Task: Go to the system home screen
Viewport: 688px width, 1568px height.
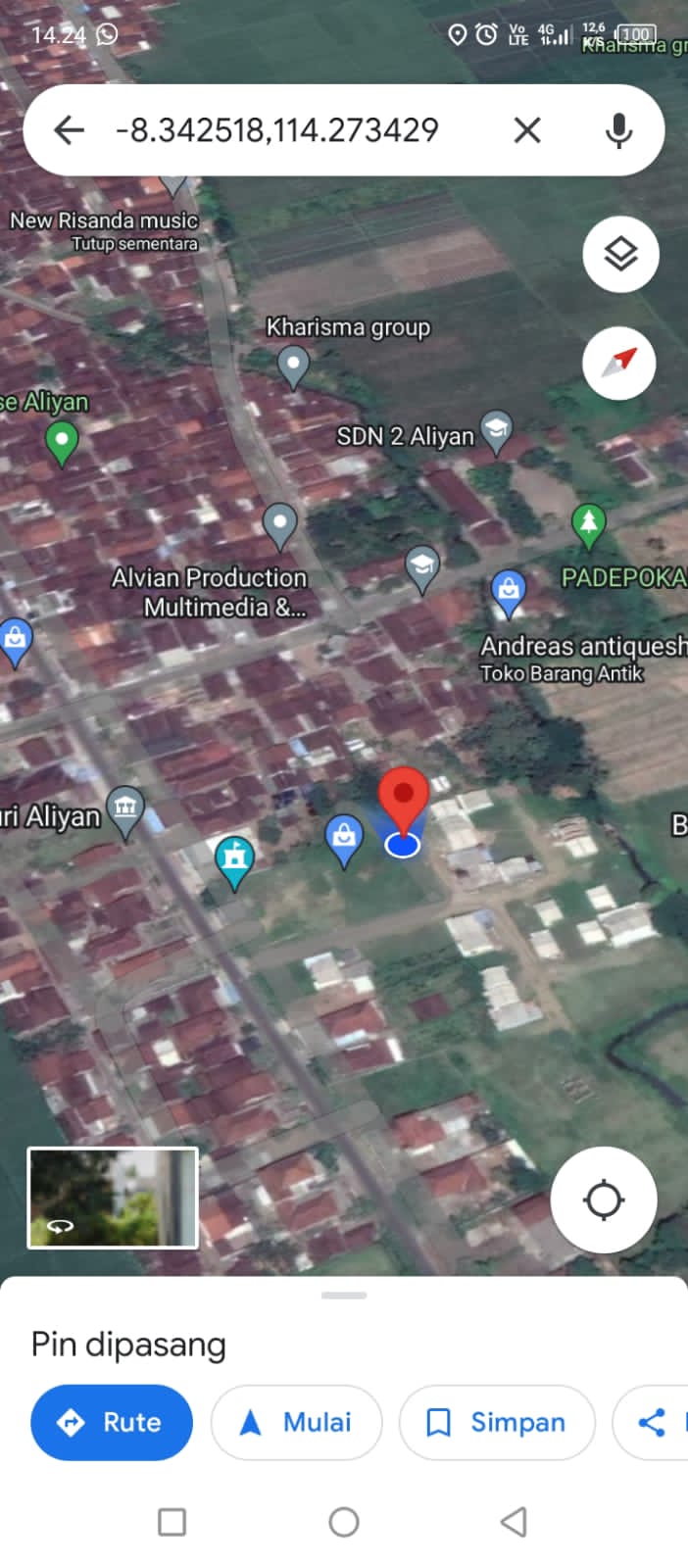Action: pyautogui.click(x=344, y=1522)
